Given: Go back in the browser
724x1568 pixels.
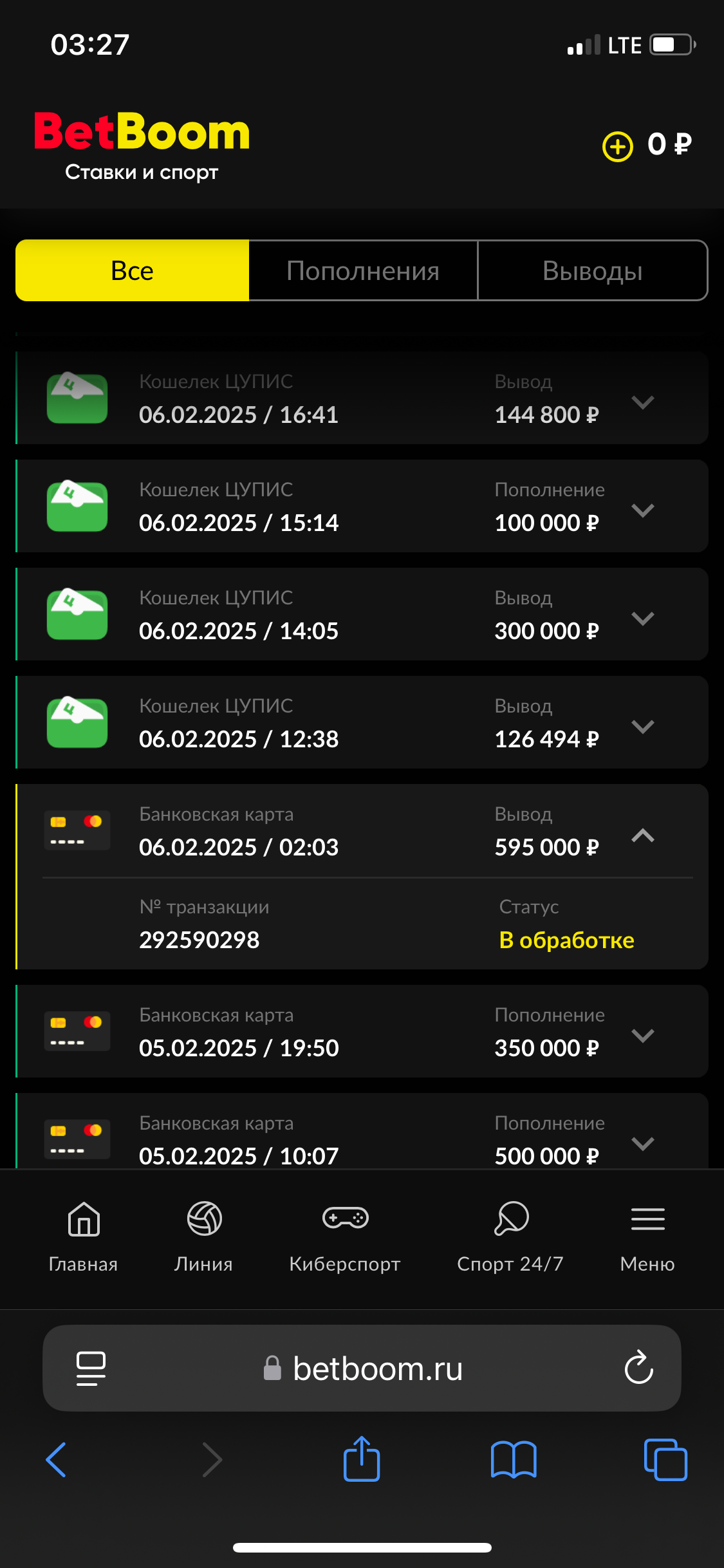Looking at the screenshot, I should [57, 1459].
